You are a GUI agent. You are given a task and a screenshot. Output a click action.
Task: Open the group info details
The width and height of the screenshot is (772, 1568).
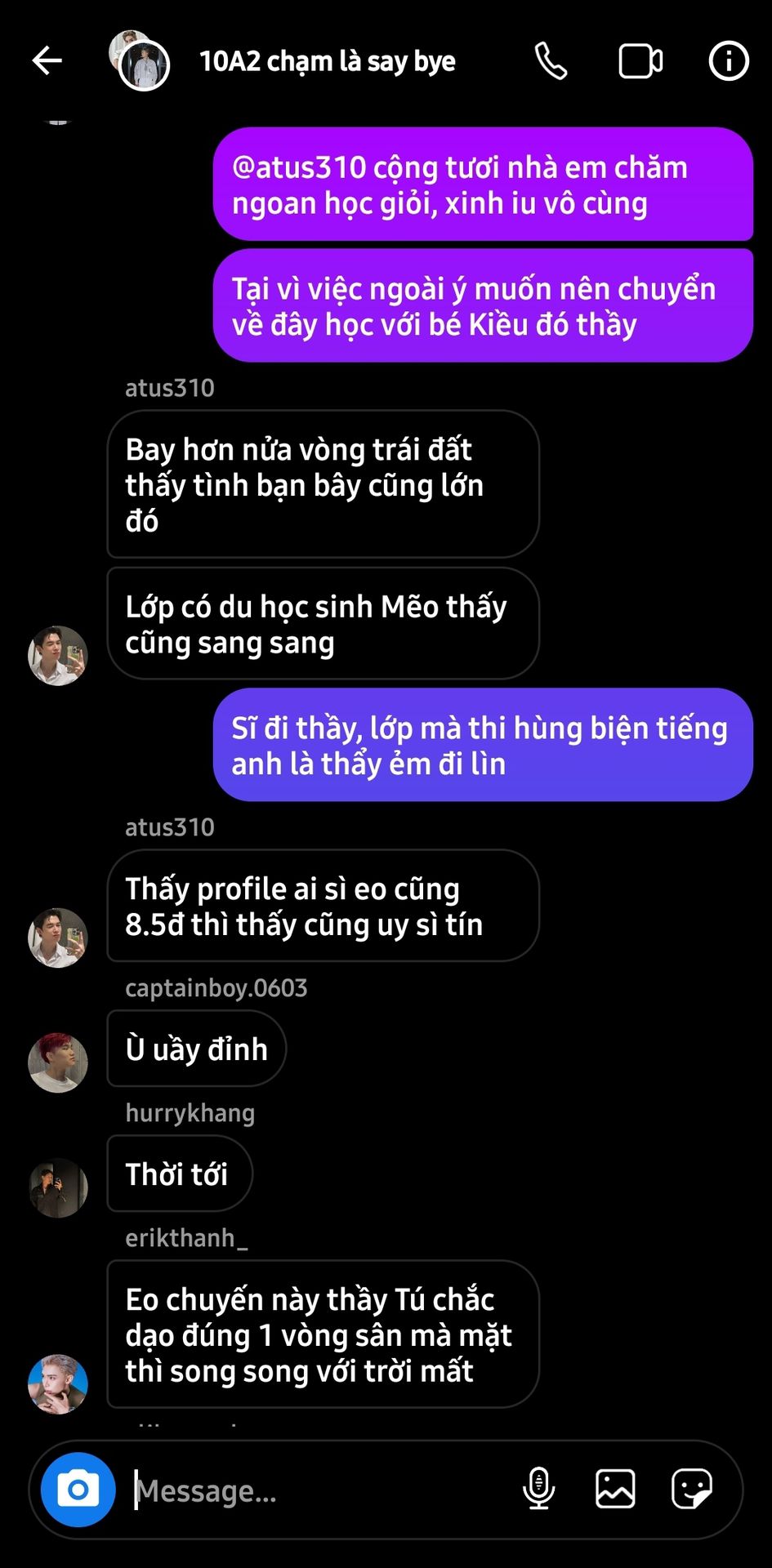[728, 61]
